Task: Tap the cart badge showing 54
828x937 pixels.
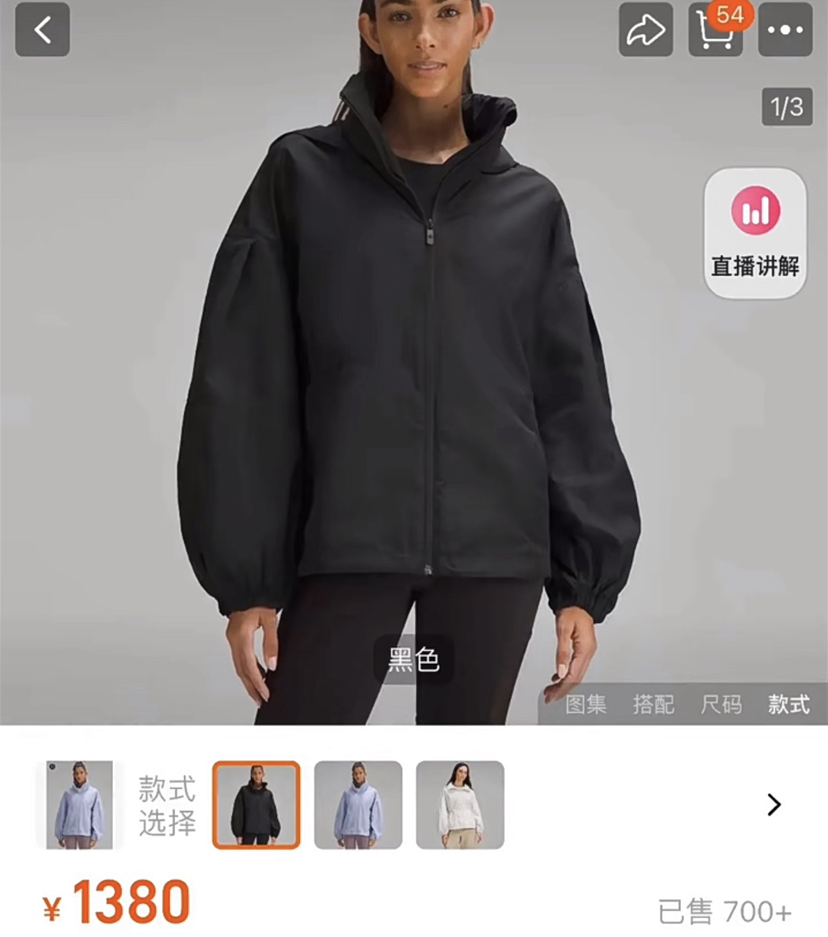Action: 731,13
